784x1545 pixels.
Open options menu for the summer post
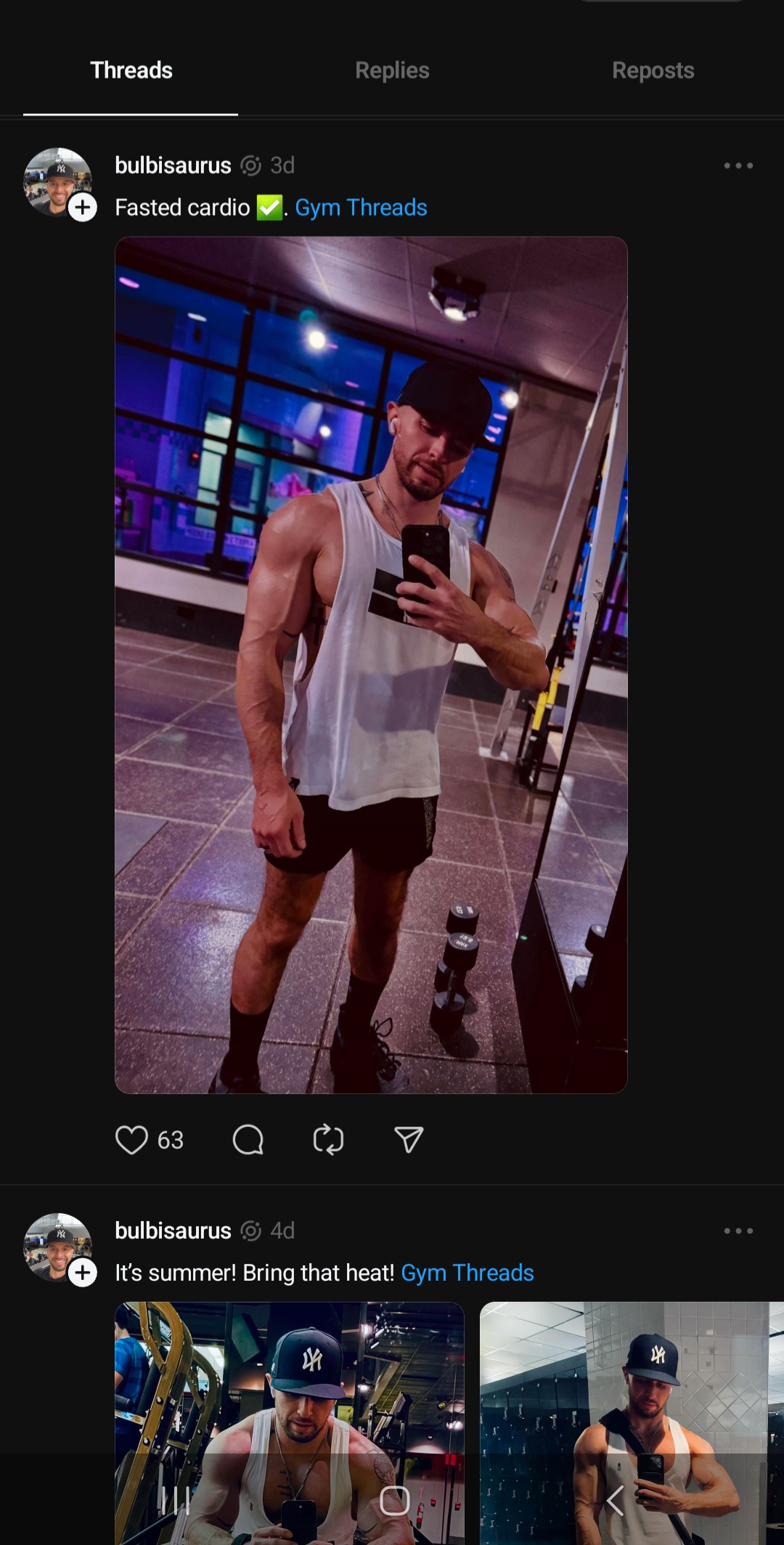[738, 1230]
